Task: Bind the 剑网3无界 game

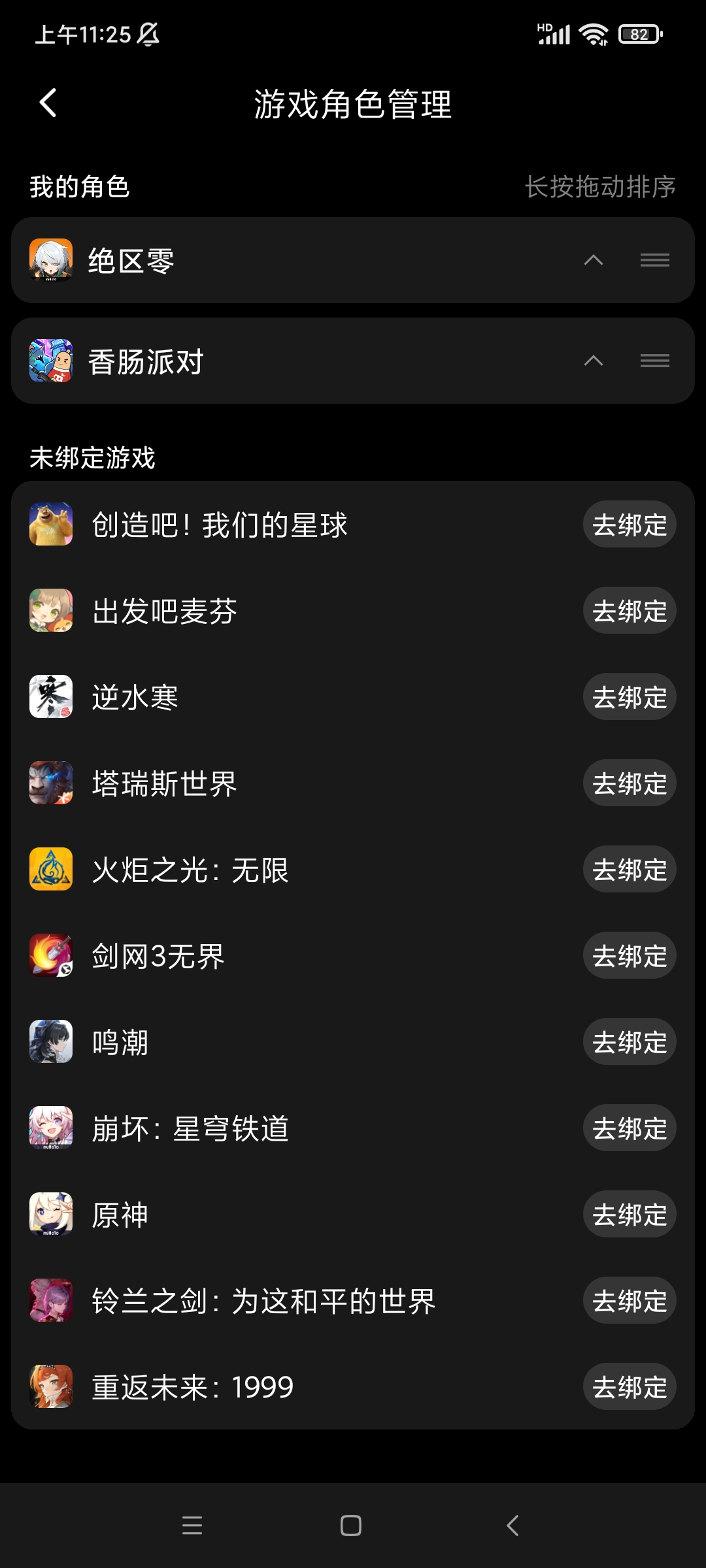Action: pyautogui.click(x=628, y=955)
